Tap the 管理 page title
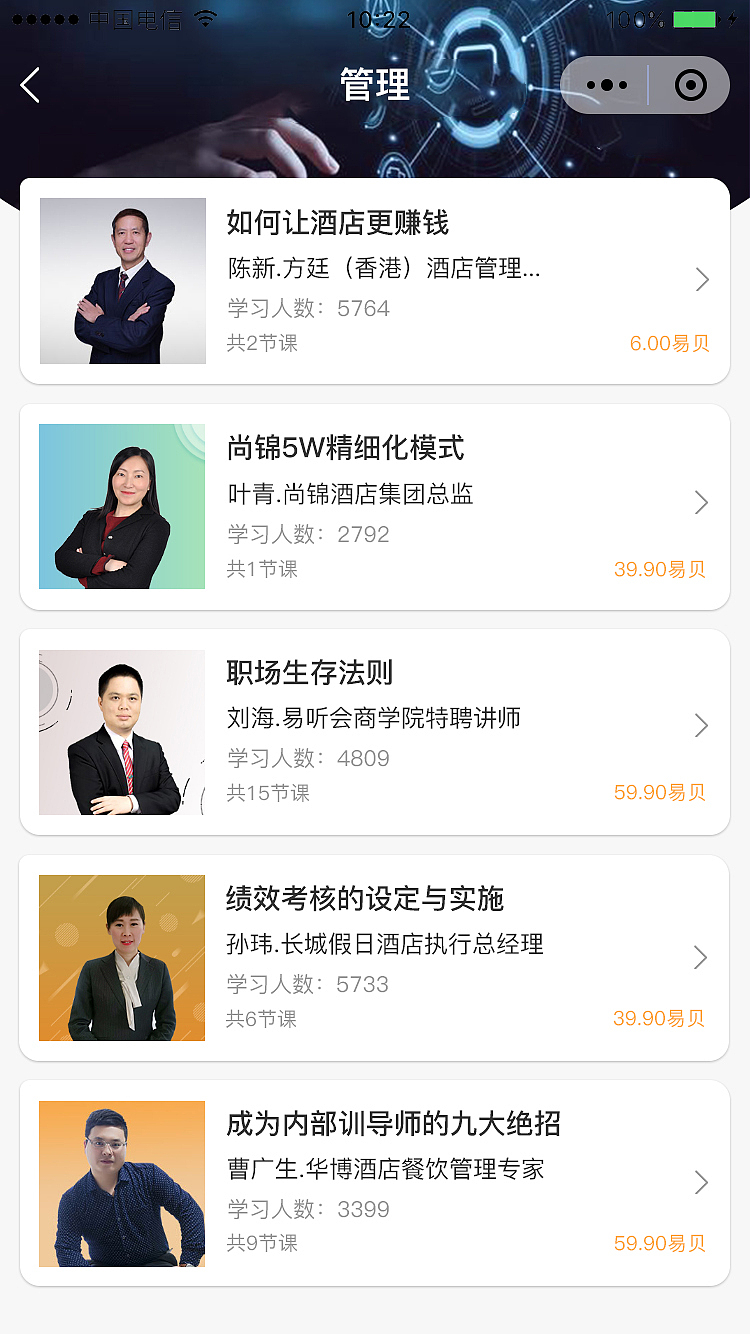Viewport: 750px width, 1334px height. click(375, 87)
